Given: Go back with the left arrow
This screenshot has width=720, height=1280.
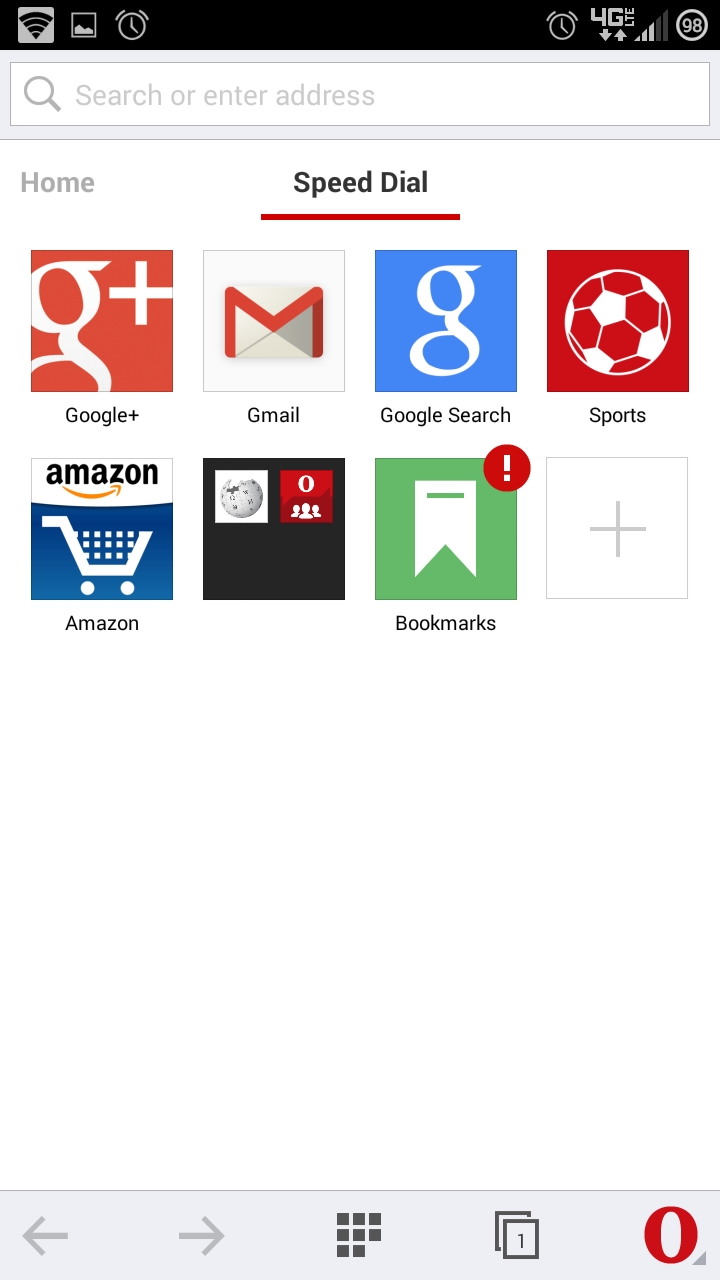Looking at the screenshot, I should click(46, 1236).
